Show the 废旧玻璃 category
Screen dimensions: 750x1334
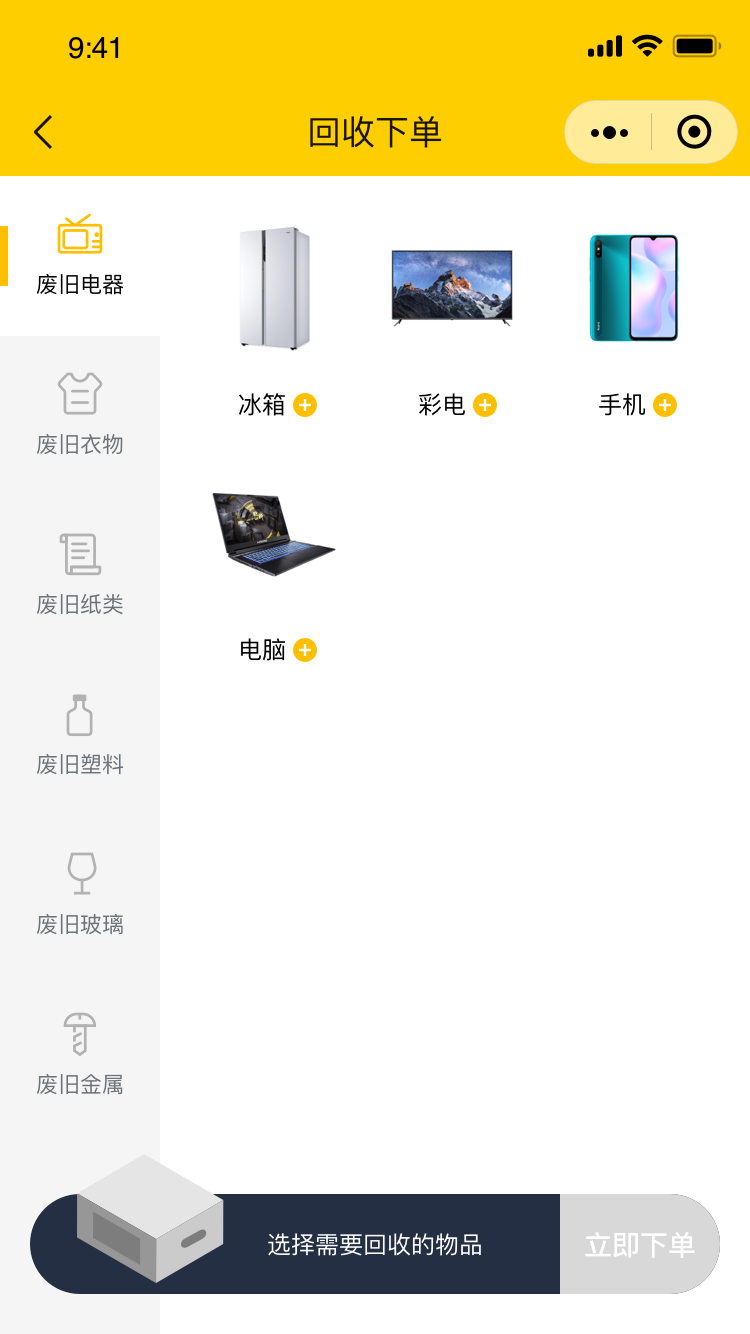coord(80,894)
